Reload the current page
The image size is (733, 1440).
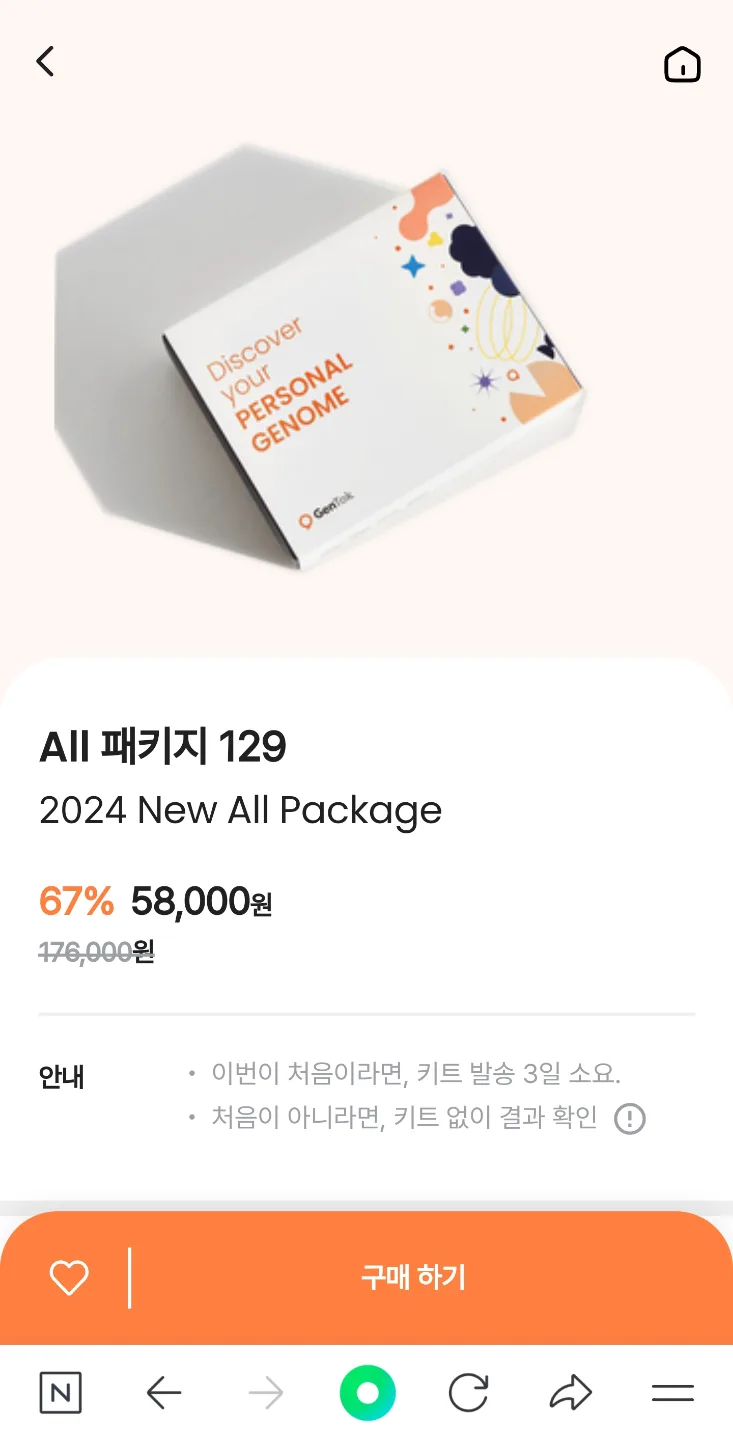468,1393
